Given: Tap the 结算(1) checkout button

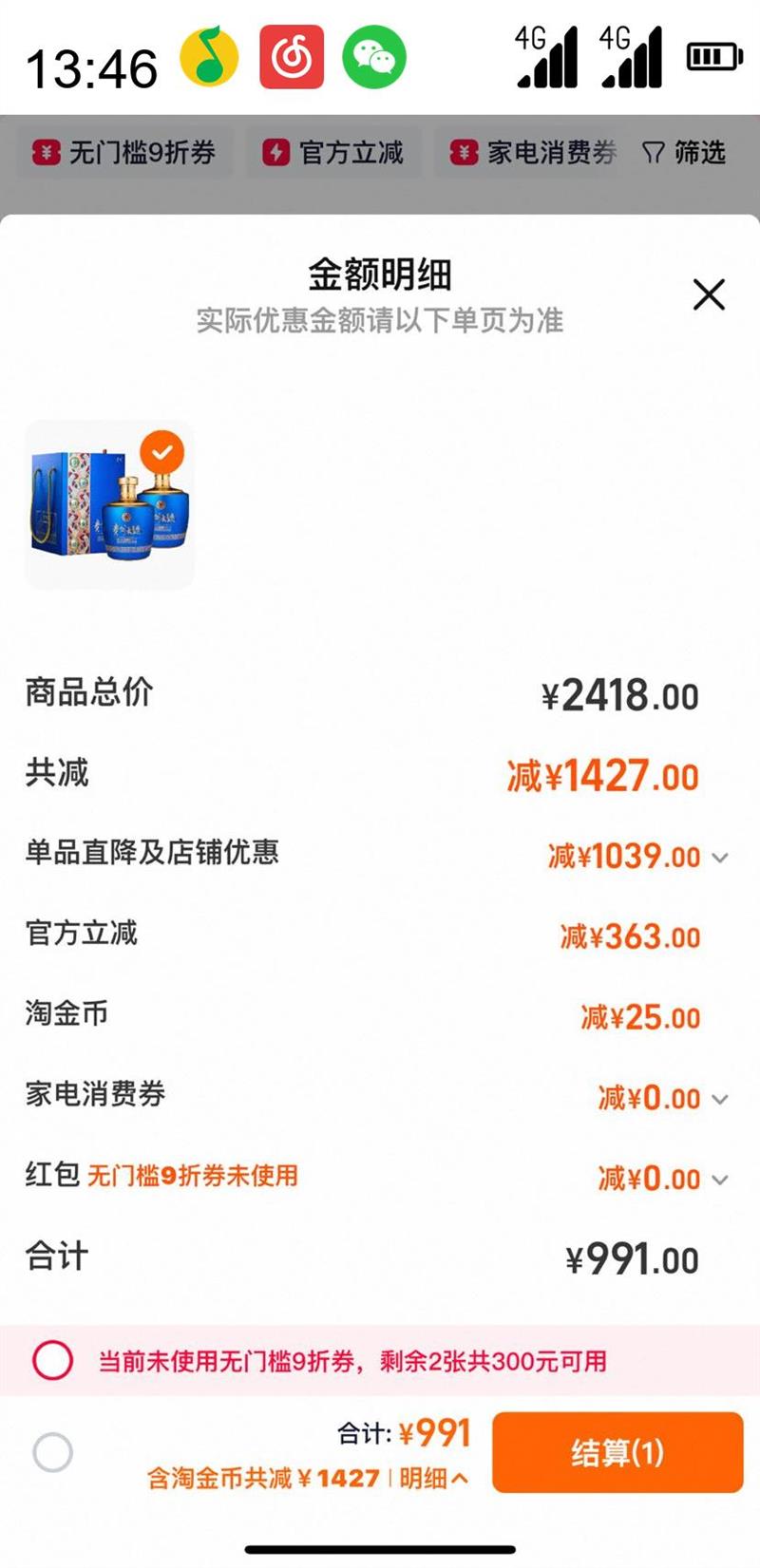Looking at the screenshot, I should pyautogui.click(x=617, y=1451).
